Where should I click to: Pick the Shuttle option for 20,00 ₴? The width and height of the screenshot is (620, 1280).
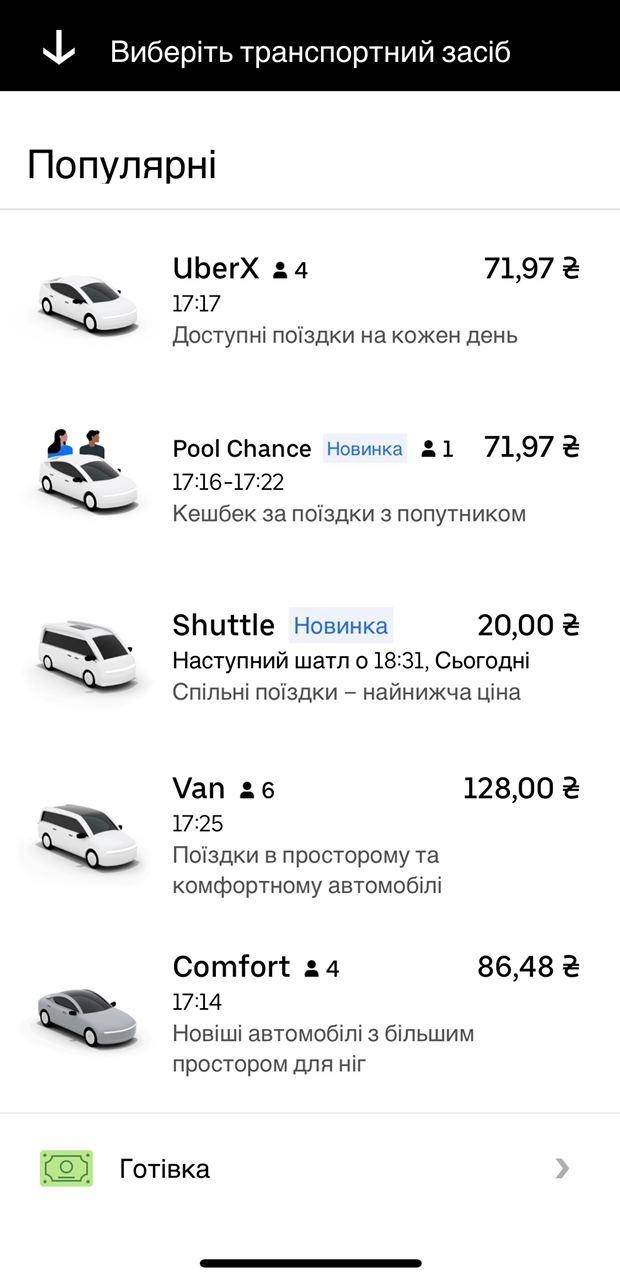[310, 658]
